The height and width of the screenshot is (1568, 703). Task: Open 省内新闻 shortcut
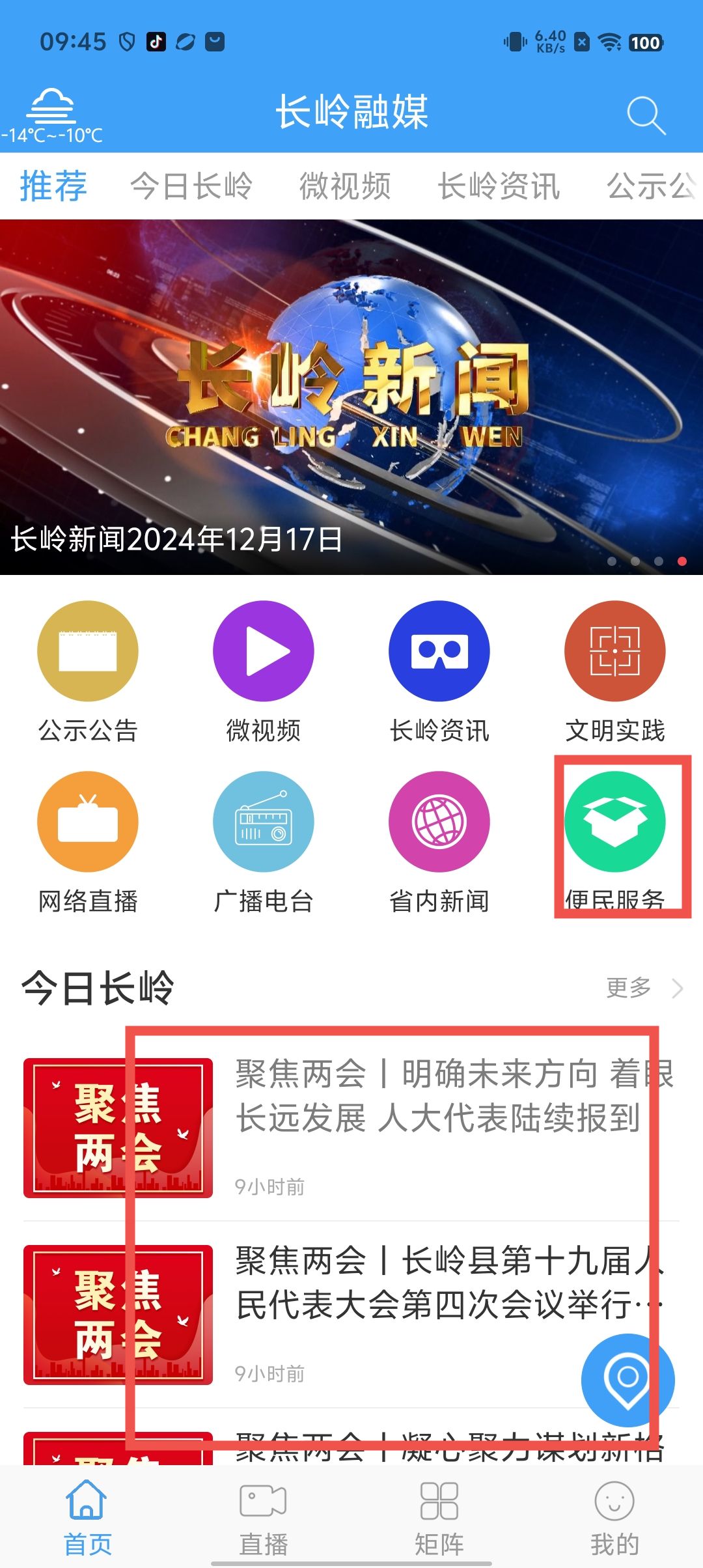point(439,841)
